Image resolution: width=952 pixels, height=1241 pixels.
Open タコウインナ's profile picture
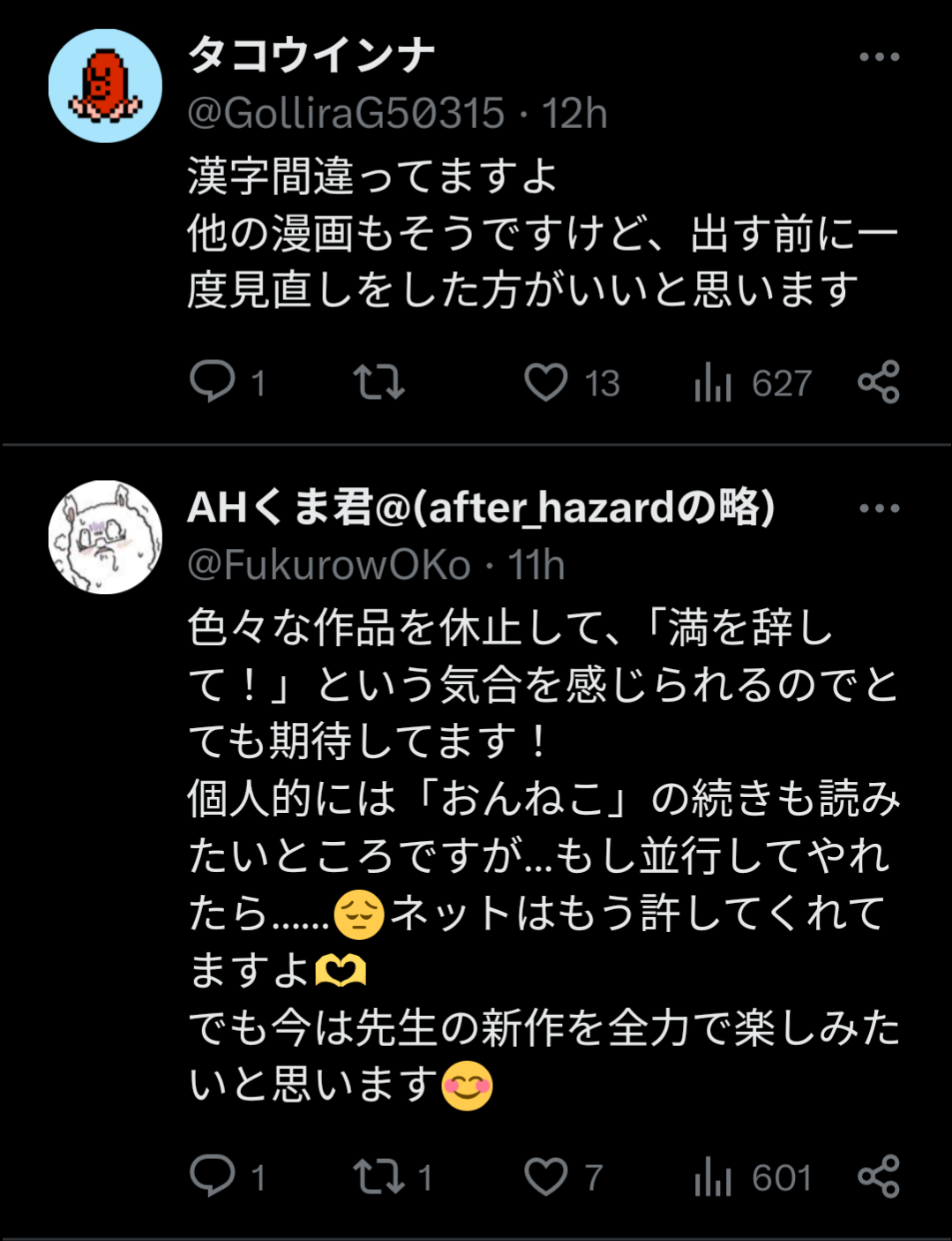pos(105,86)
